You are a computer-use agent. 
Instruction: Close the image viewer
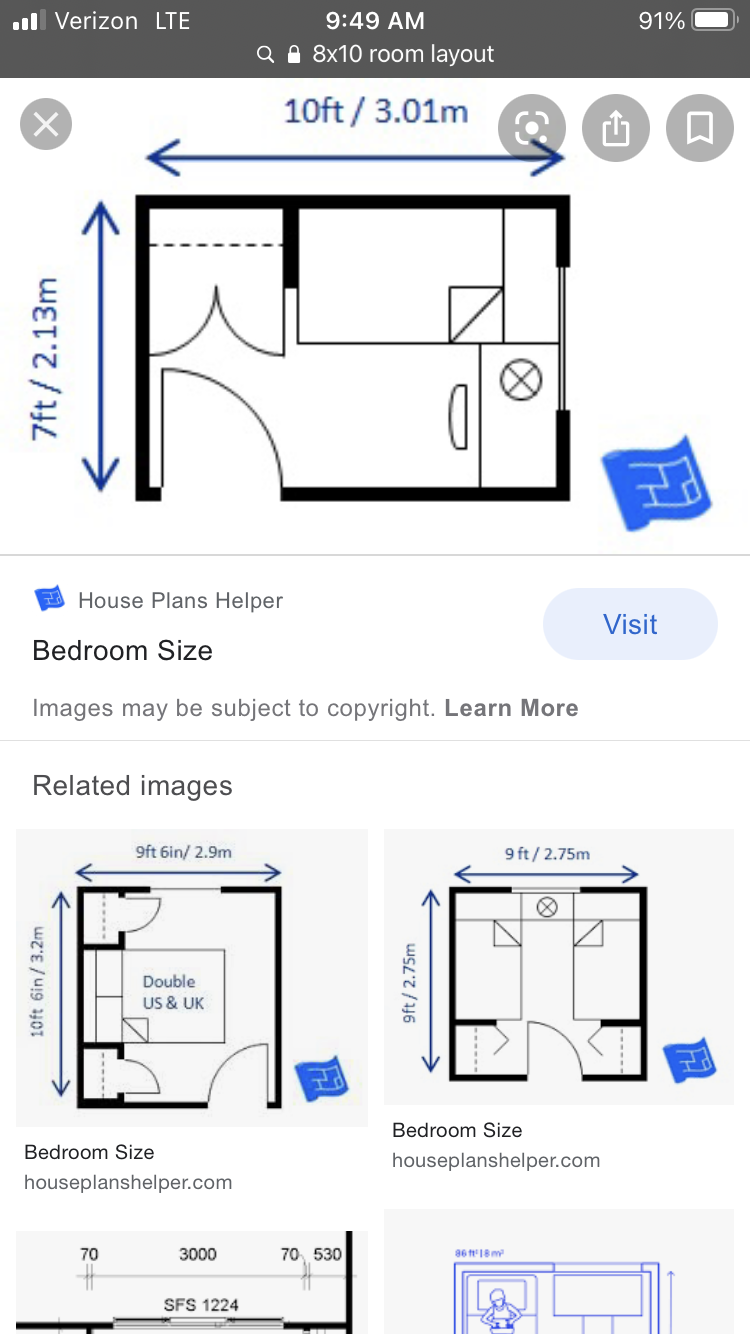pos(46,125)
